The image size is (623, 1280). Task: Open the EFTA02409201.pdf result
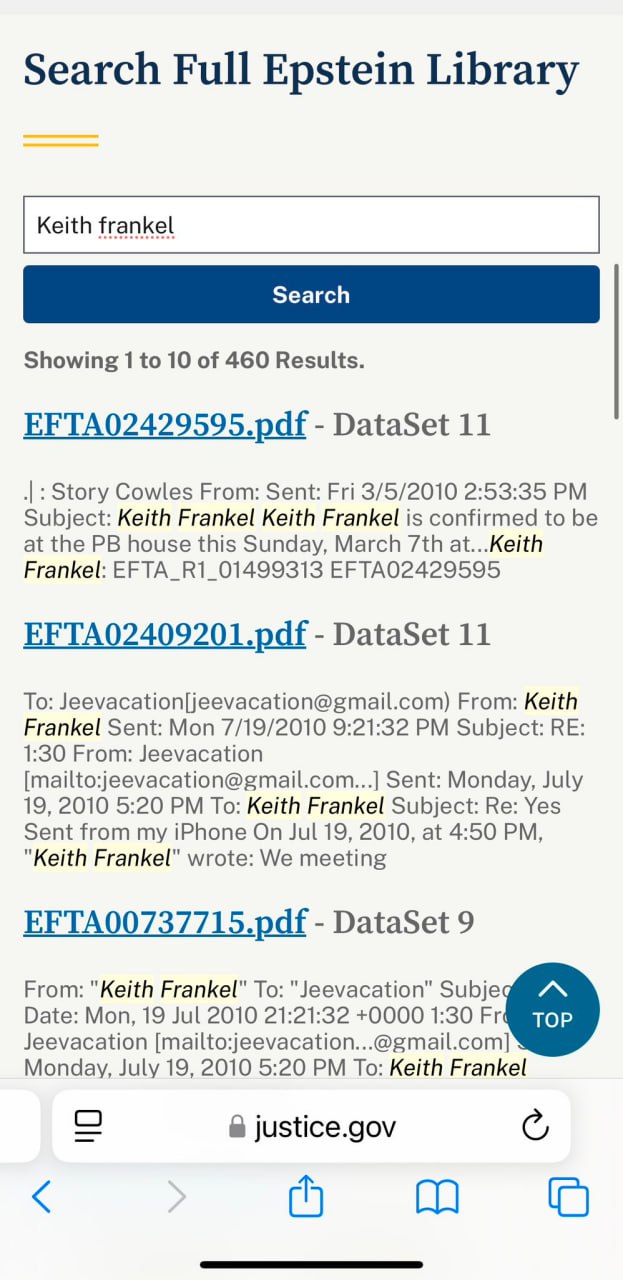[x=165, y=634]
